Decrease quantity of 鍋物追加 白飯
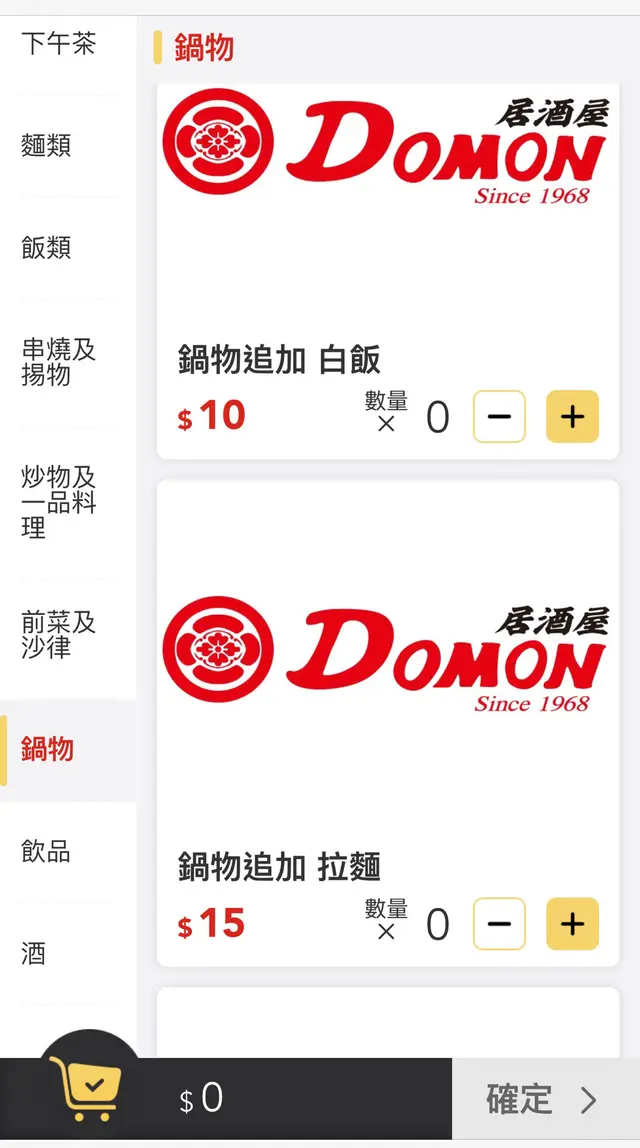640x1148 pixels. coord(499,416)
